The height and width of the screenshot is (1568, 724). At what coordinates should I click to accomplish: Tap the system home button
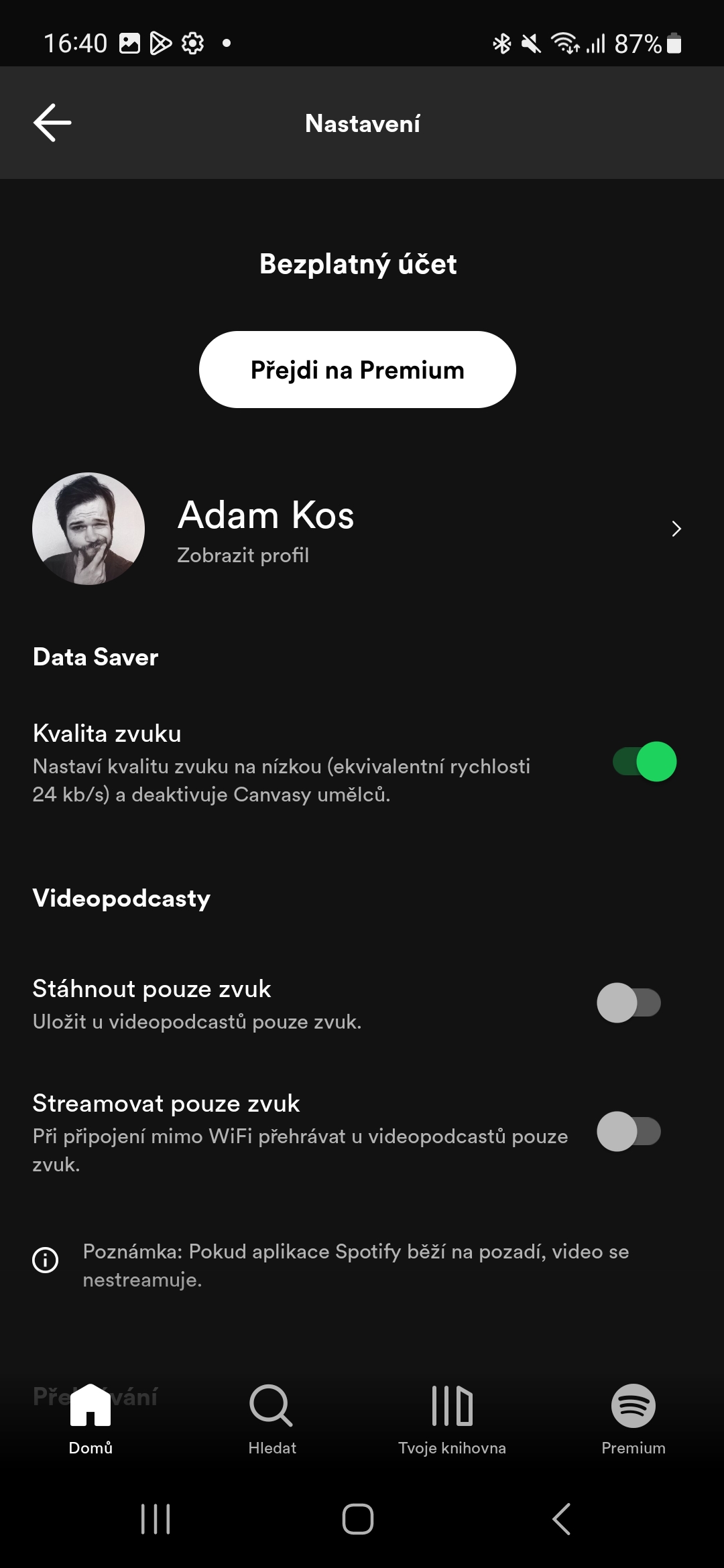pos(358,1519)
